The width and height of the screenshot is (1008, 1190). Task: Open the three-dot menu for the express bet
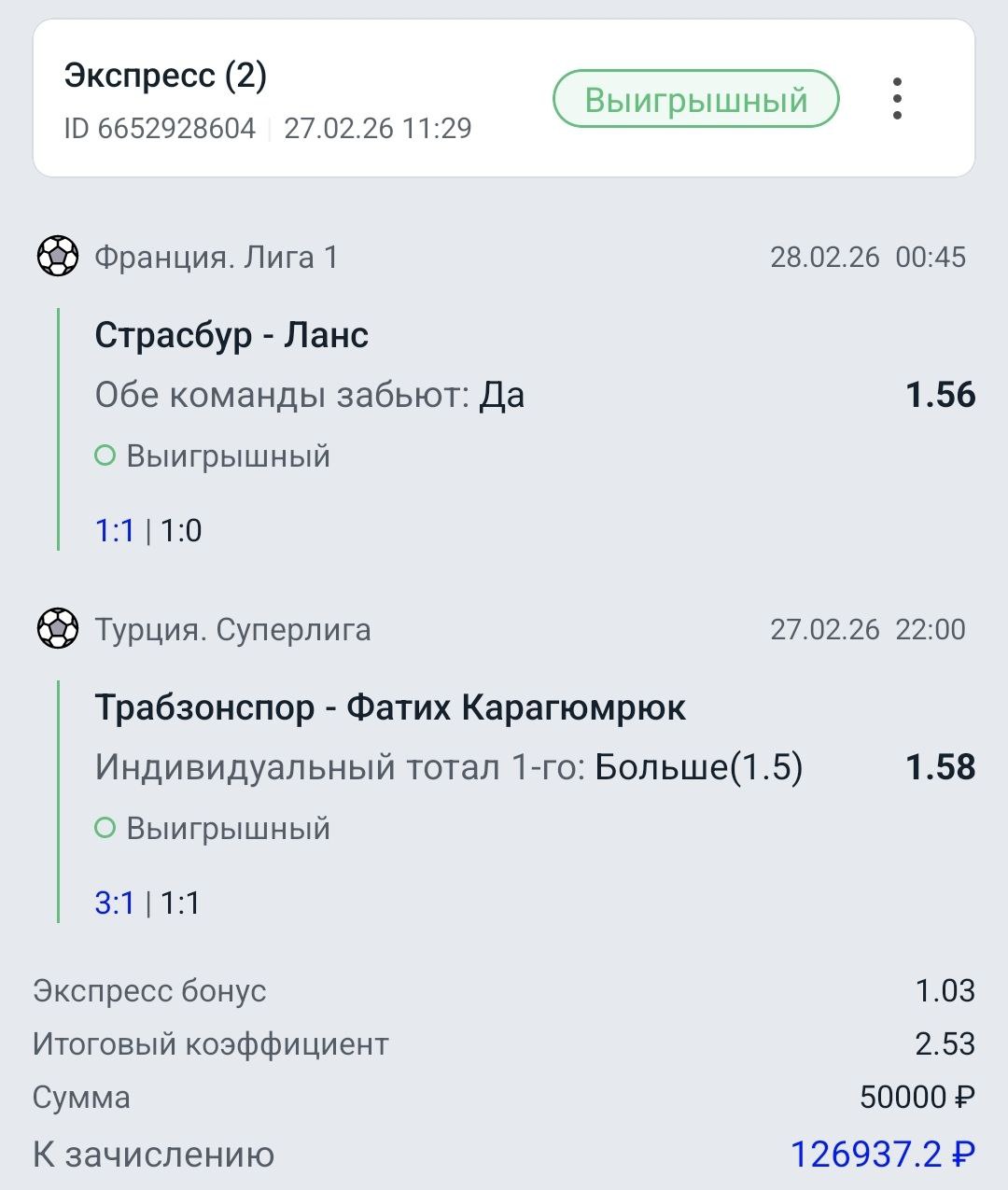coord(896,99)
